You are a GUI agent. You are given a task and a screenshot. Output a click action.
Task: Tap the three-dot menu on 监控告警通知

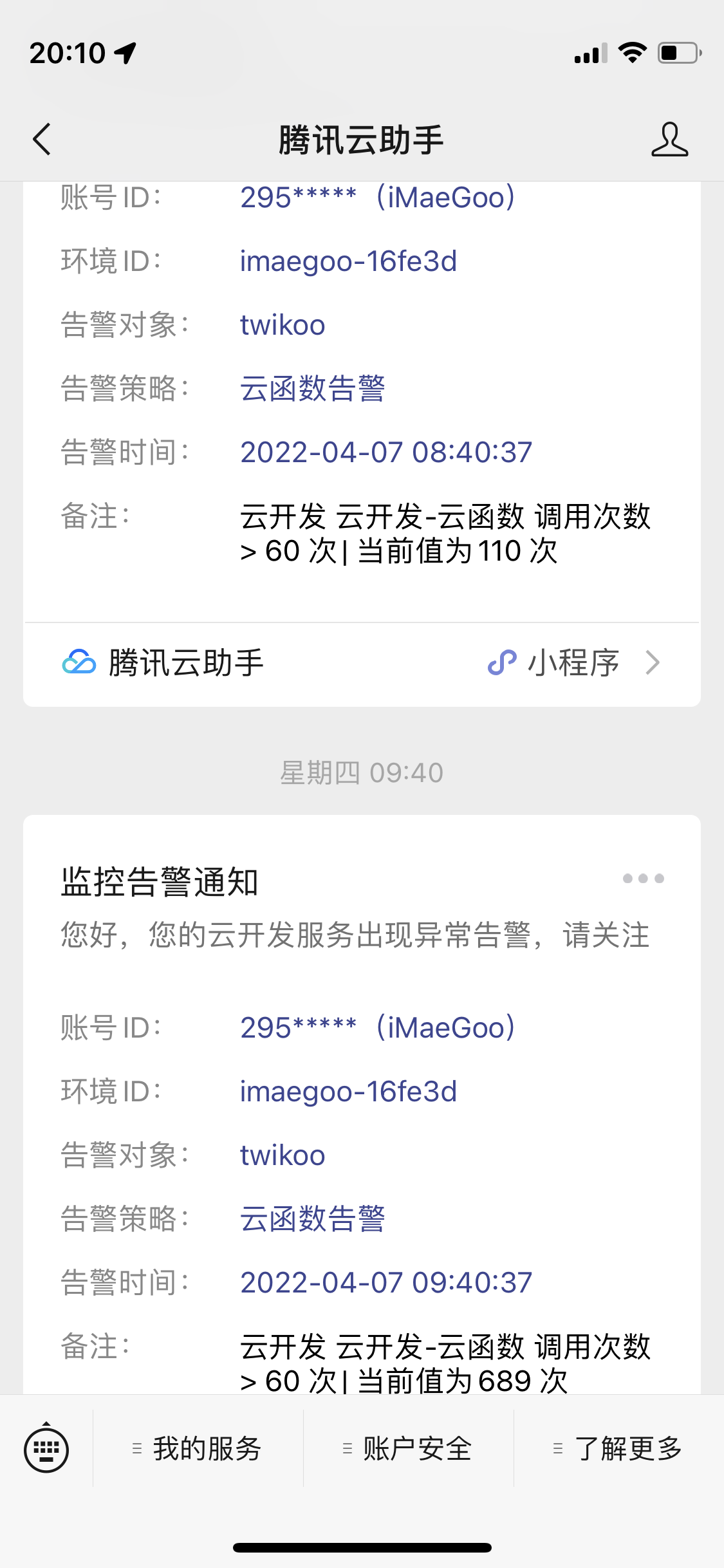(643, 879)
